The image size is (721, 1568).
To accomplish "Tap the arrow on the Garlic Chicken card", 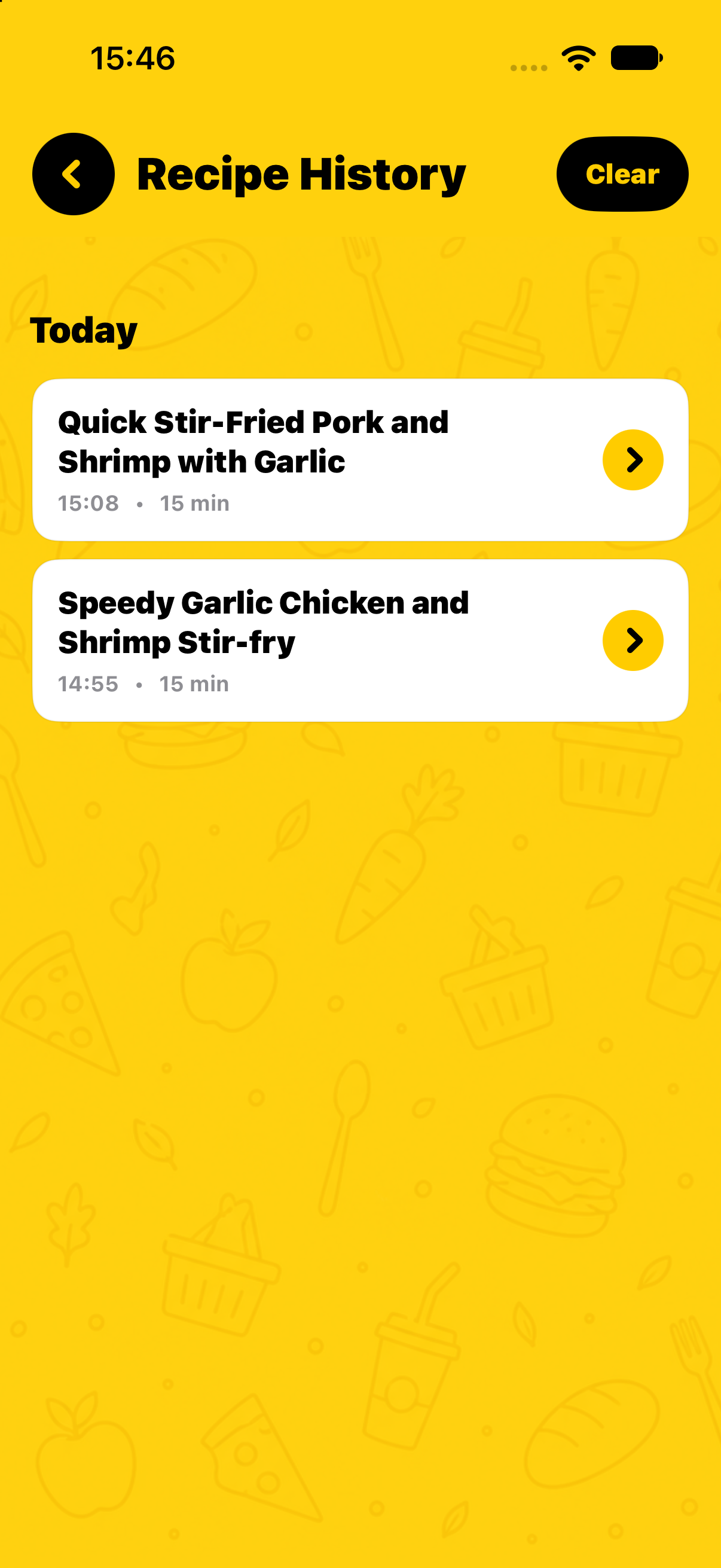I will click(x=633, y=640).
